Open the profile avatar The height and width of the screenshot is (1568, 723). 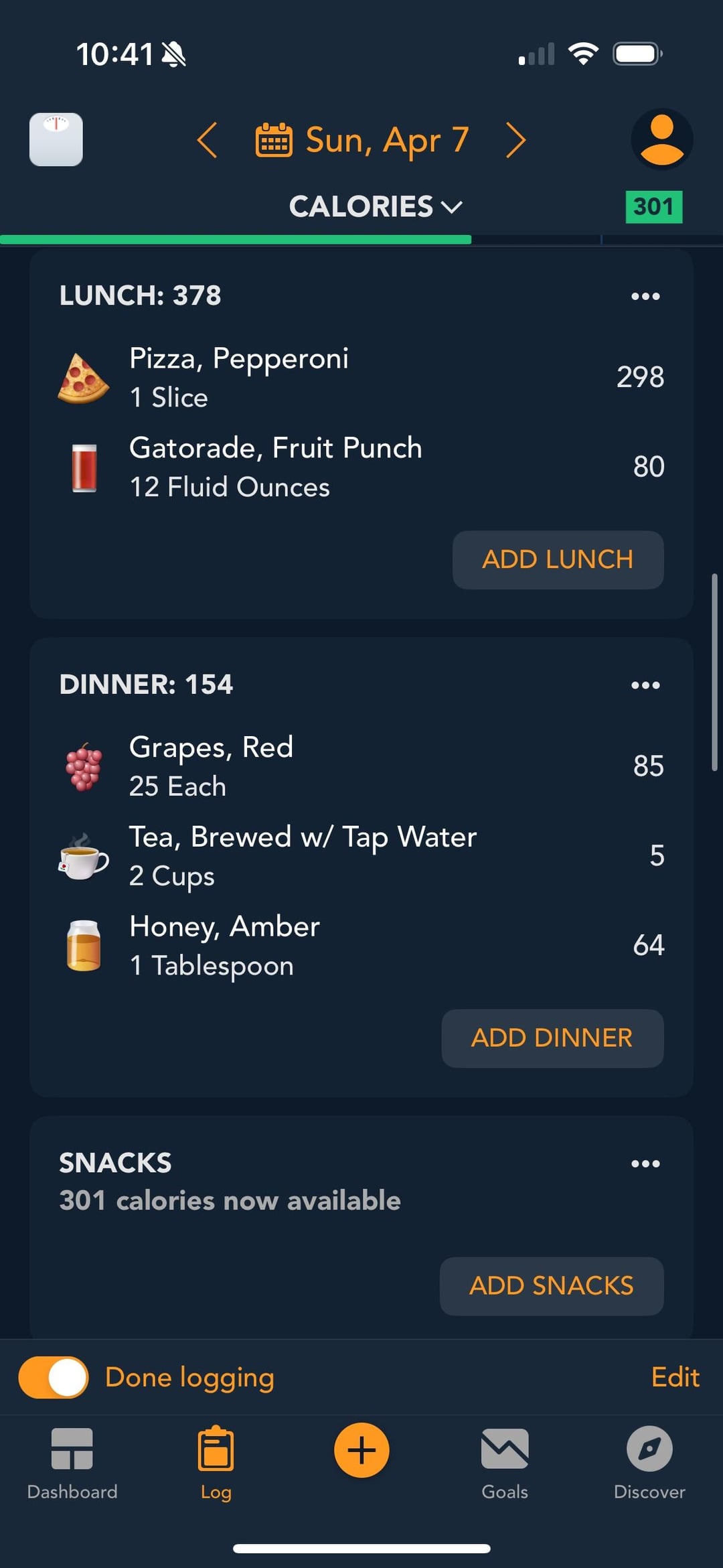pos(662,139)
